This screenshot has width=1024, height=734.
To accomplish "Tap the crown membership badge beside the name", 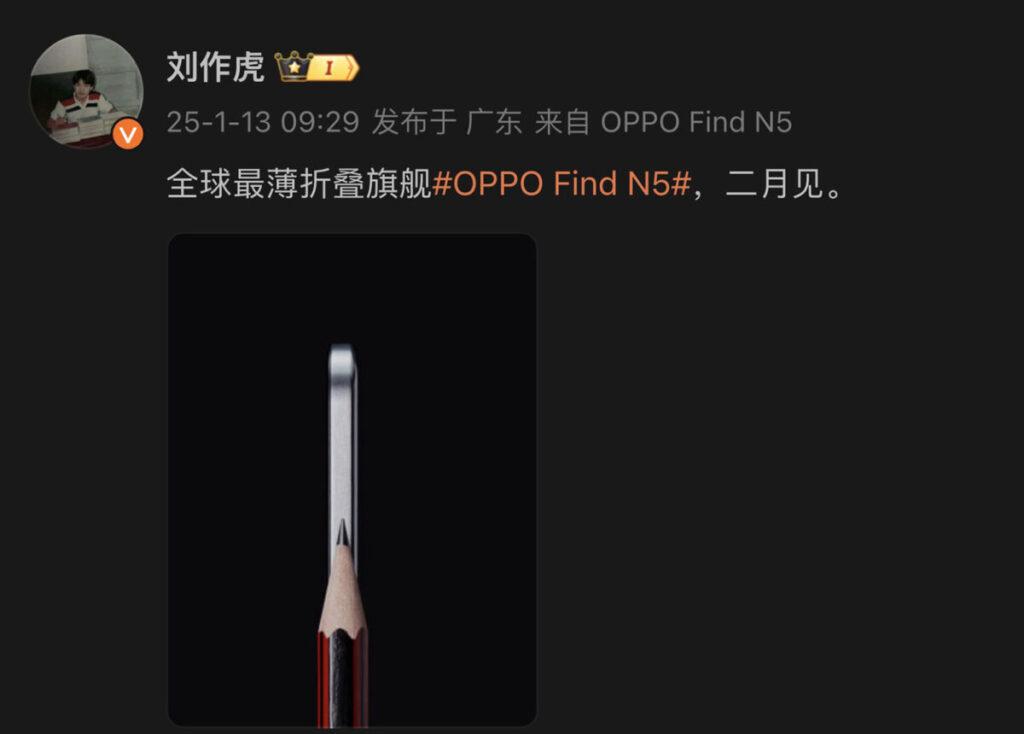I will point(317,68).
